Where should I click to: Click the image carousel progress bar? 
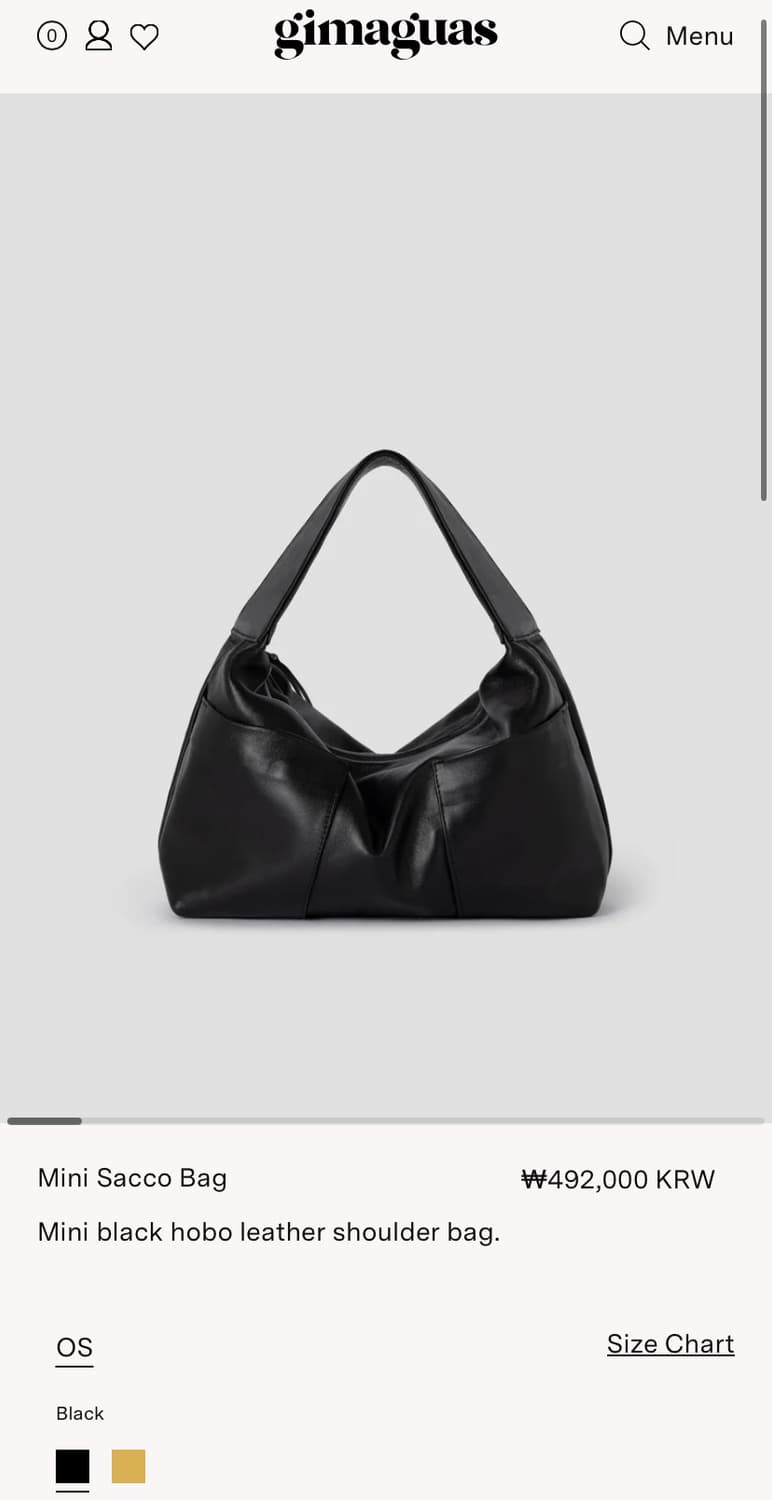click(x=44, y=1121)
